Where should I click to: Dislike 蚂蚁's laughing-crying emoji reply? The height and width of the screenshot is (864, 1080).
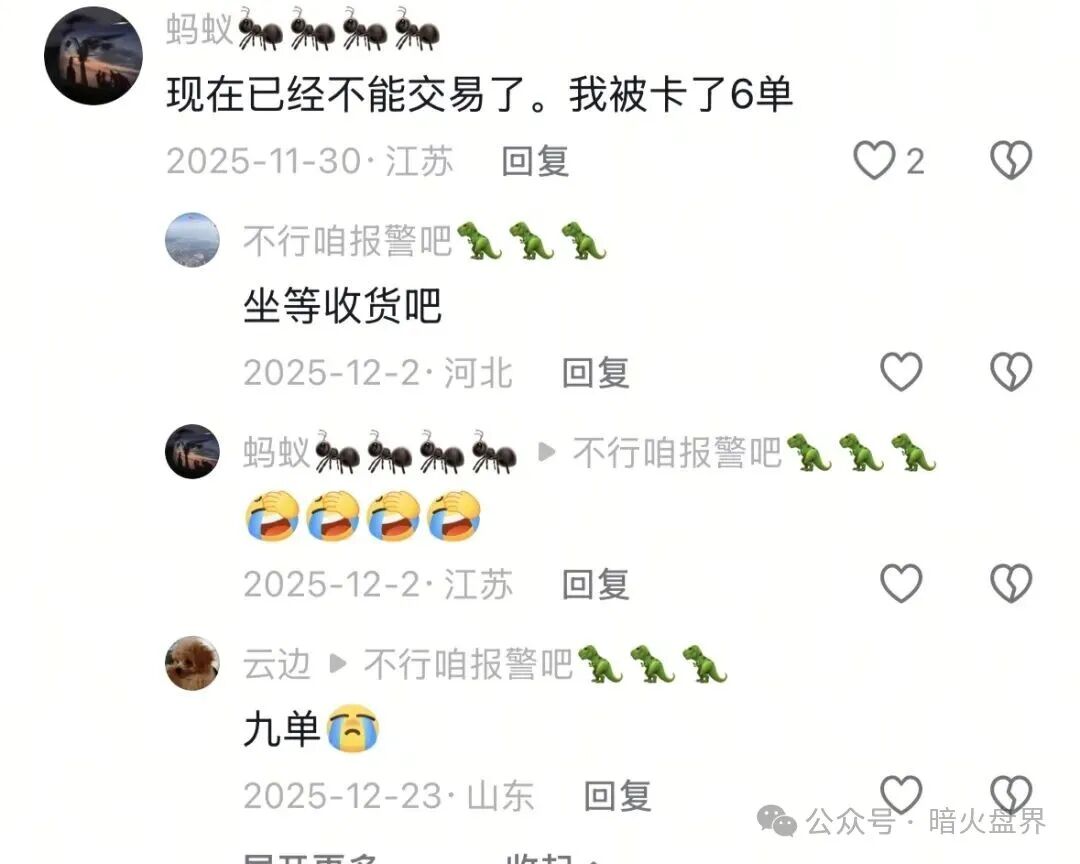point(1010,584)
